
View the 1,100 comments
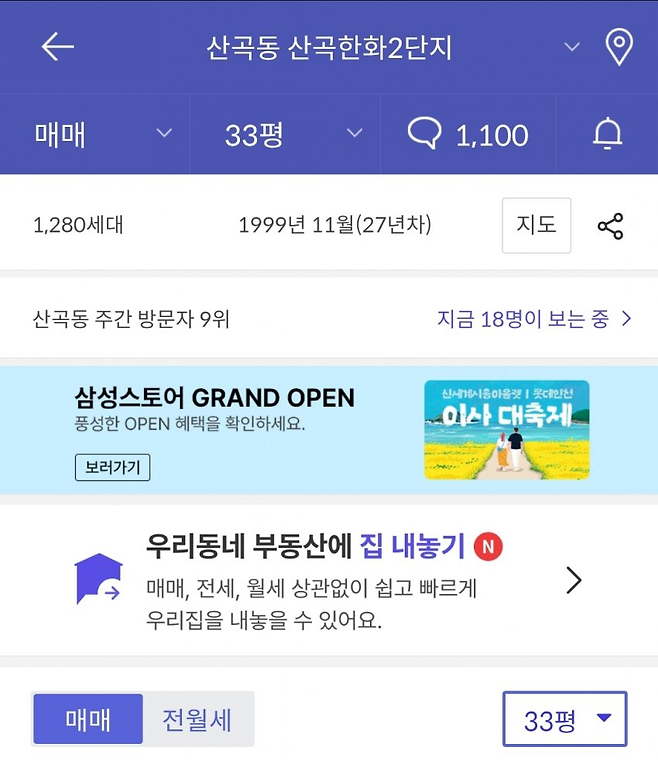pyautogui.click(x=468, y=134)
